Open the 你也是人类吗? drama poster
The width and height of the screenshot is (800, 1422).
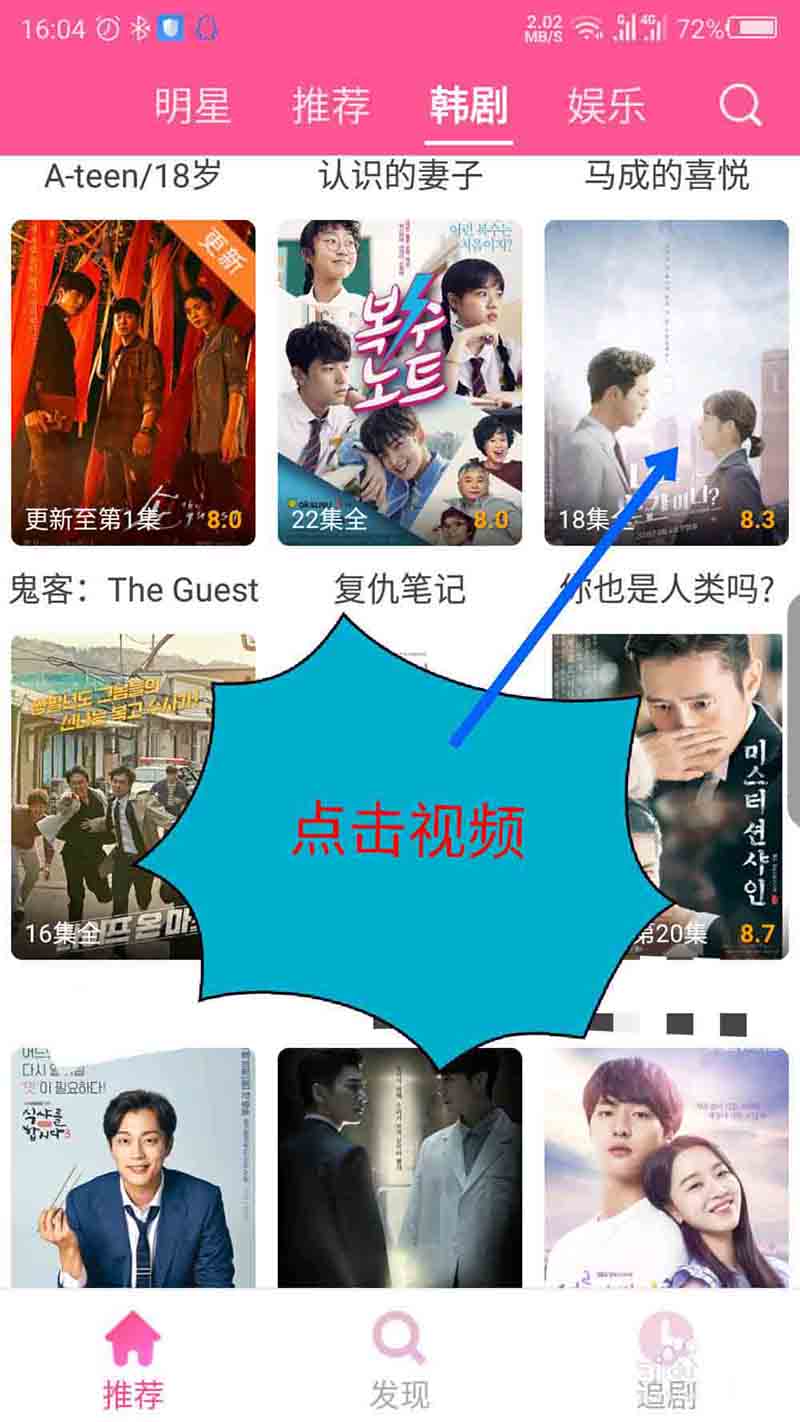point(666,382)
